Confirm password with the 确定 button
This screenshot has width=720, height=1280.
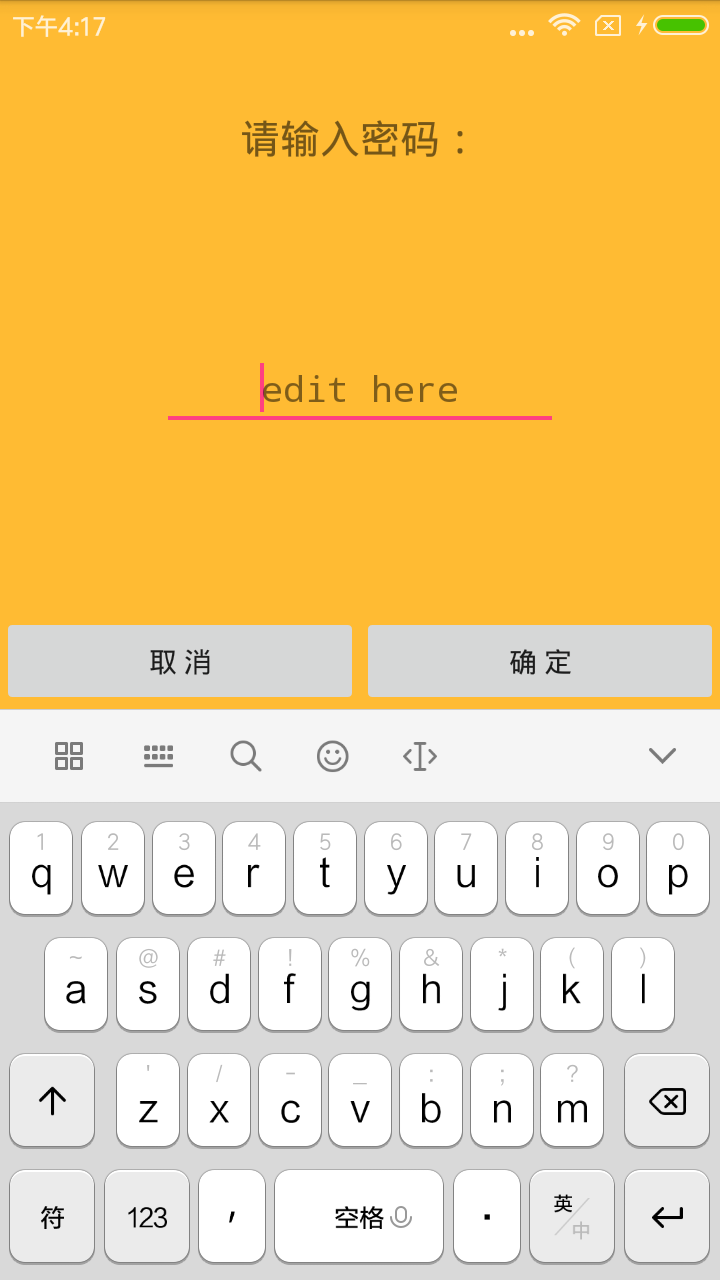[540, 661]
